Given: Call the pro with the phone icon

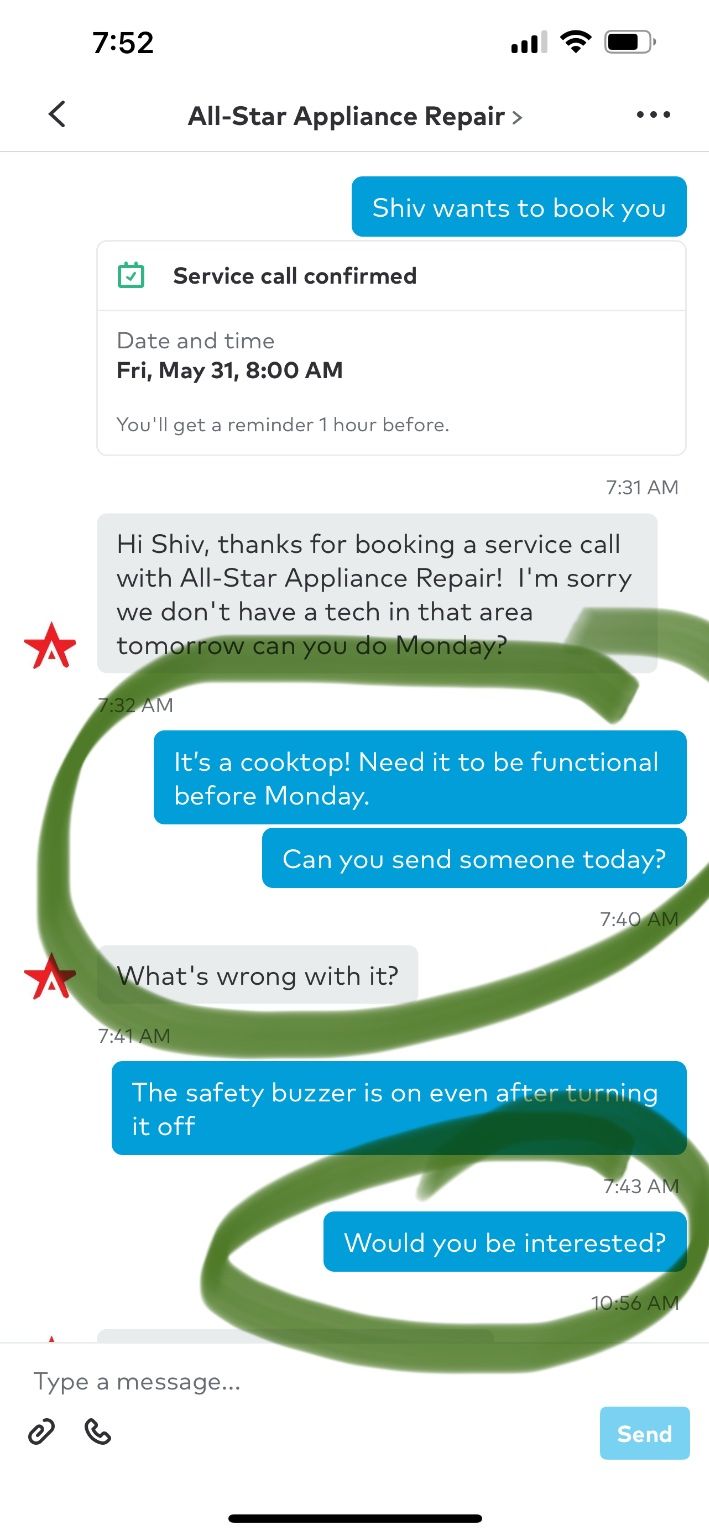Looking at the screenshot, I should (98, 1432).
